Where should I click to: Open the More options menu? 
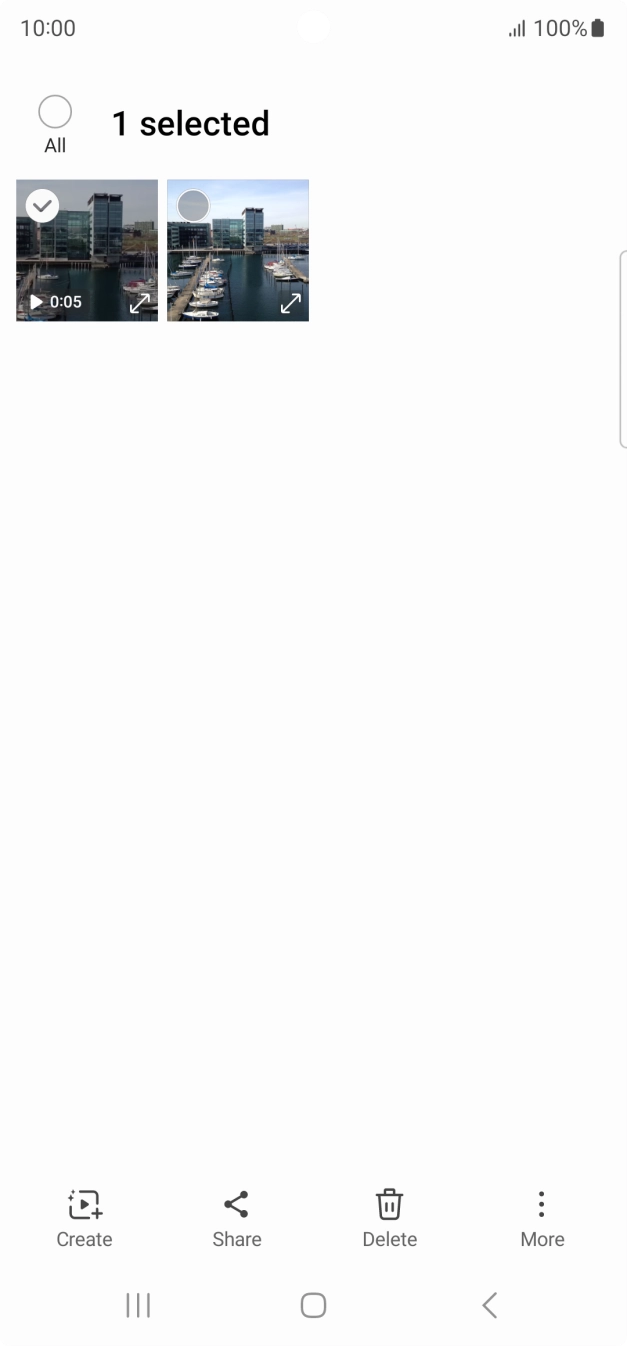point(542,1218)
